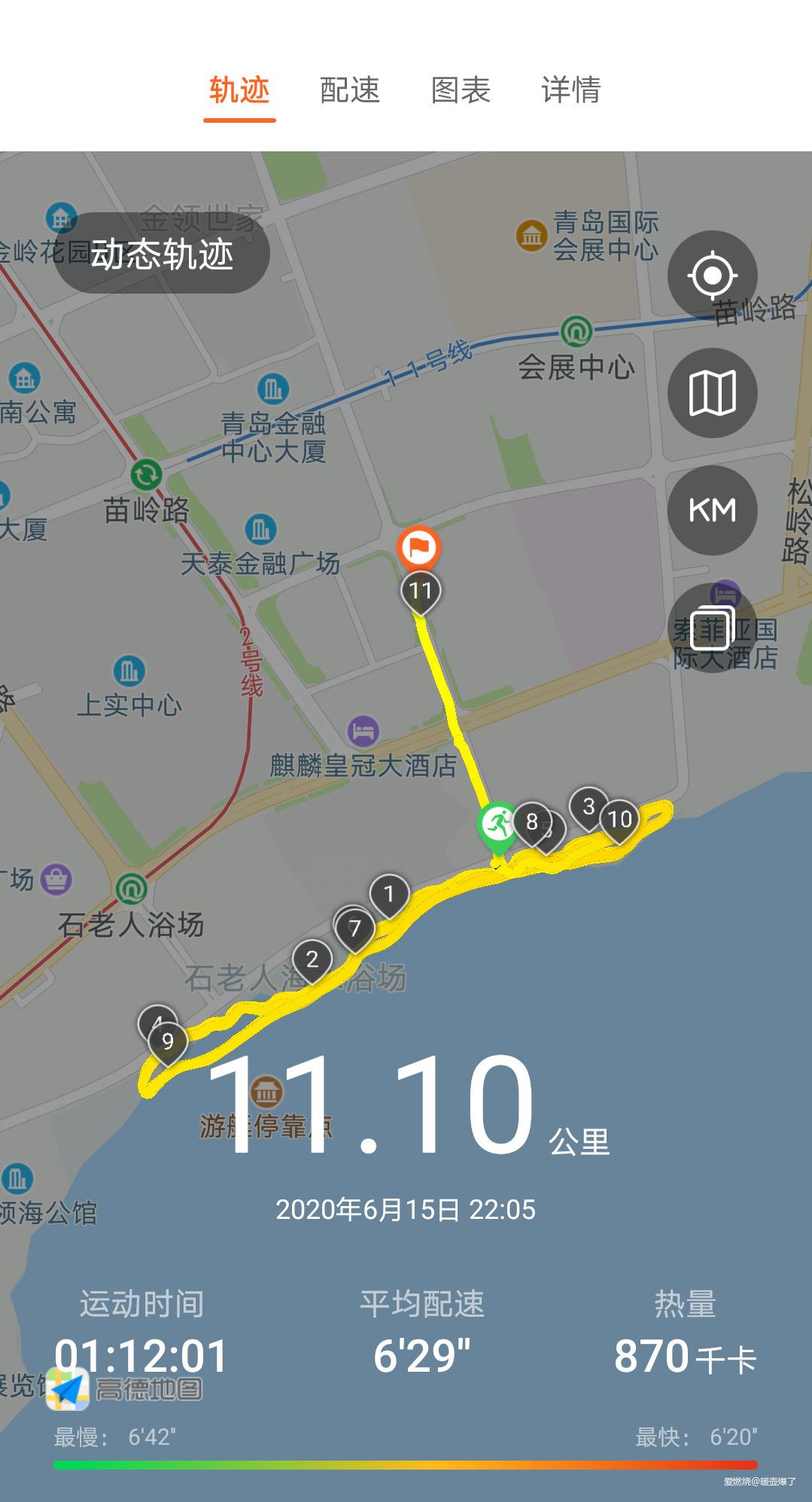Enable satellite view via map style button
Screen dimensions: 812x1502
711,393
